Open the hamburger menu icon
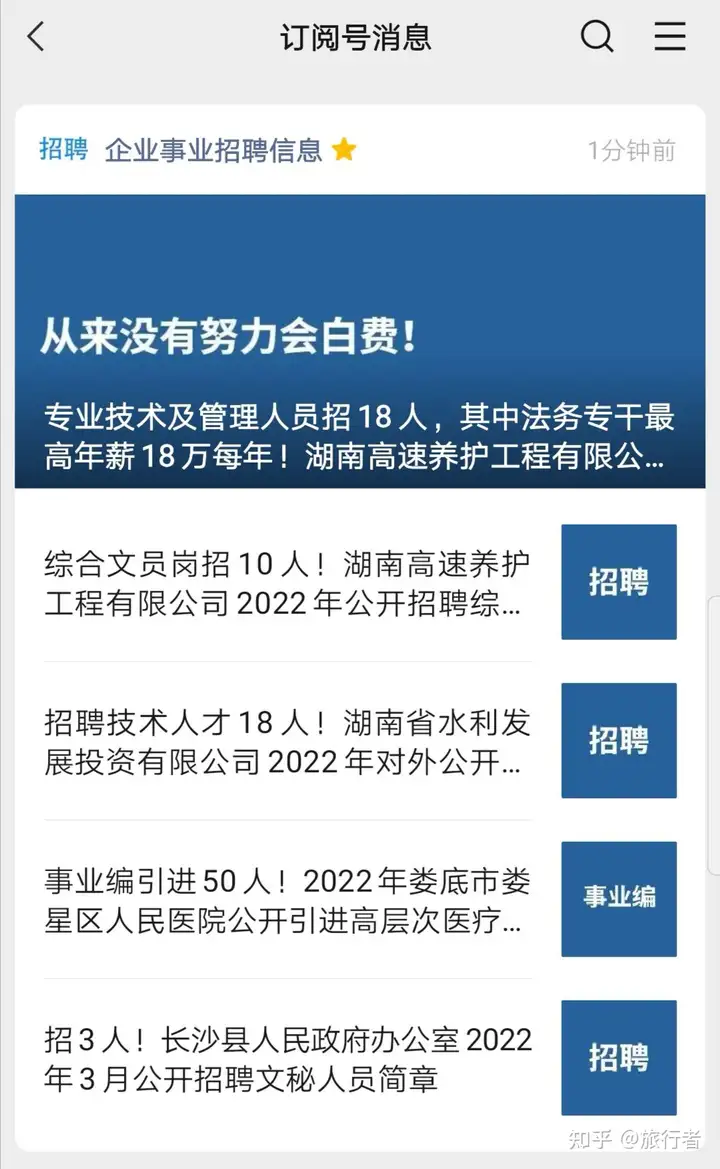This screenshot has height=1169, width=720. [x=669, y=36]
